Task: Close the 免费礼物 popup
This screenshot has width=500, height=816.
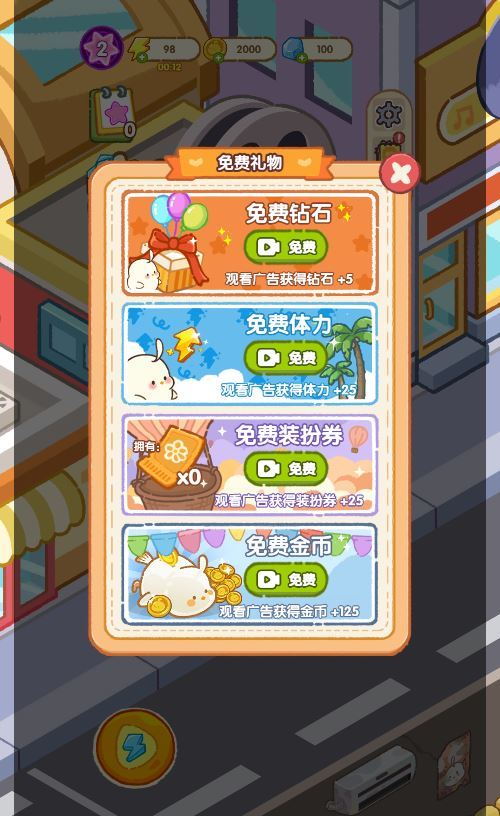Action: click(400, 173)
